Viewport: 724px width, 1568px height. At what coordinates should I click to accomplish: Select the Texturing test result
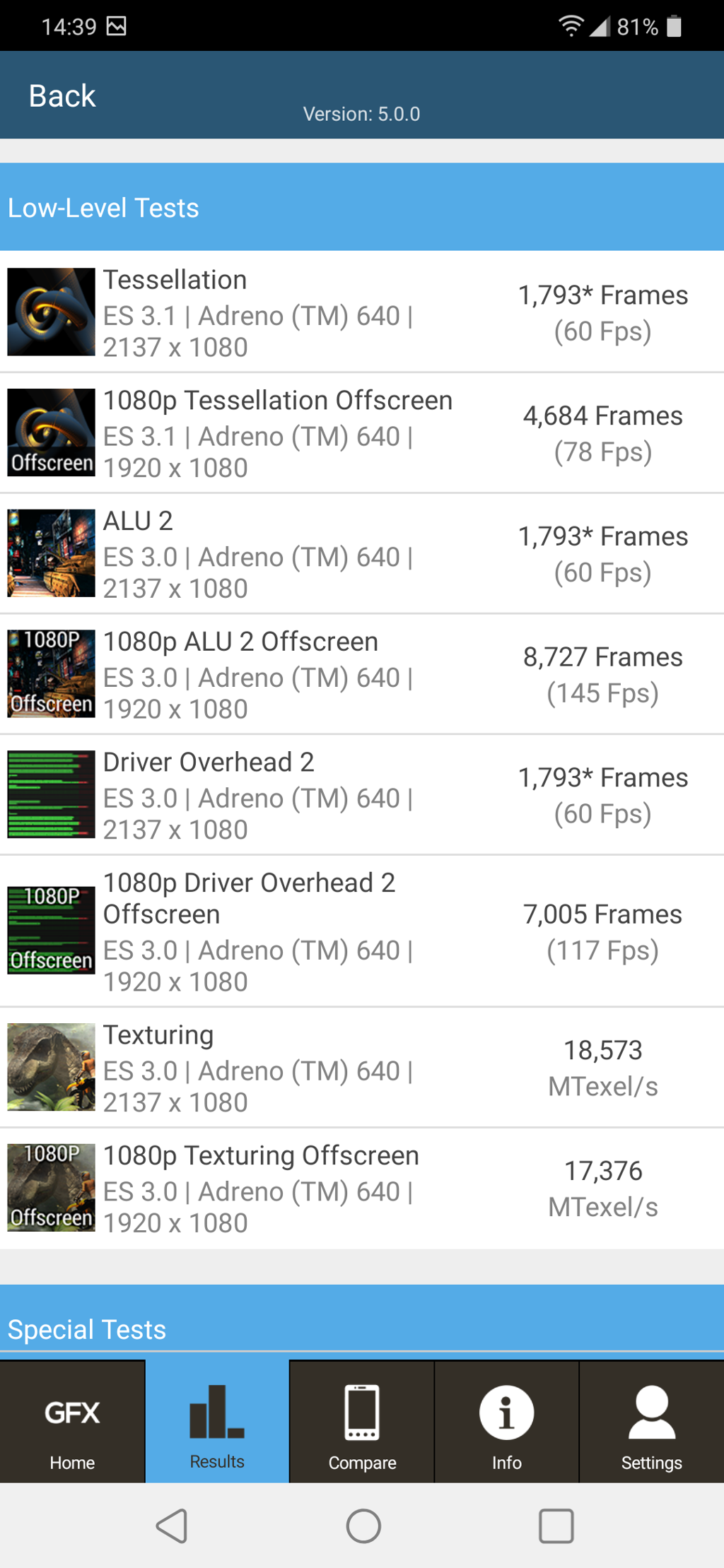362,1067
